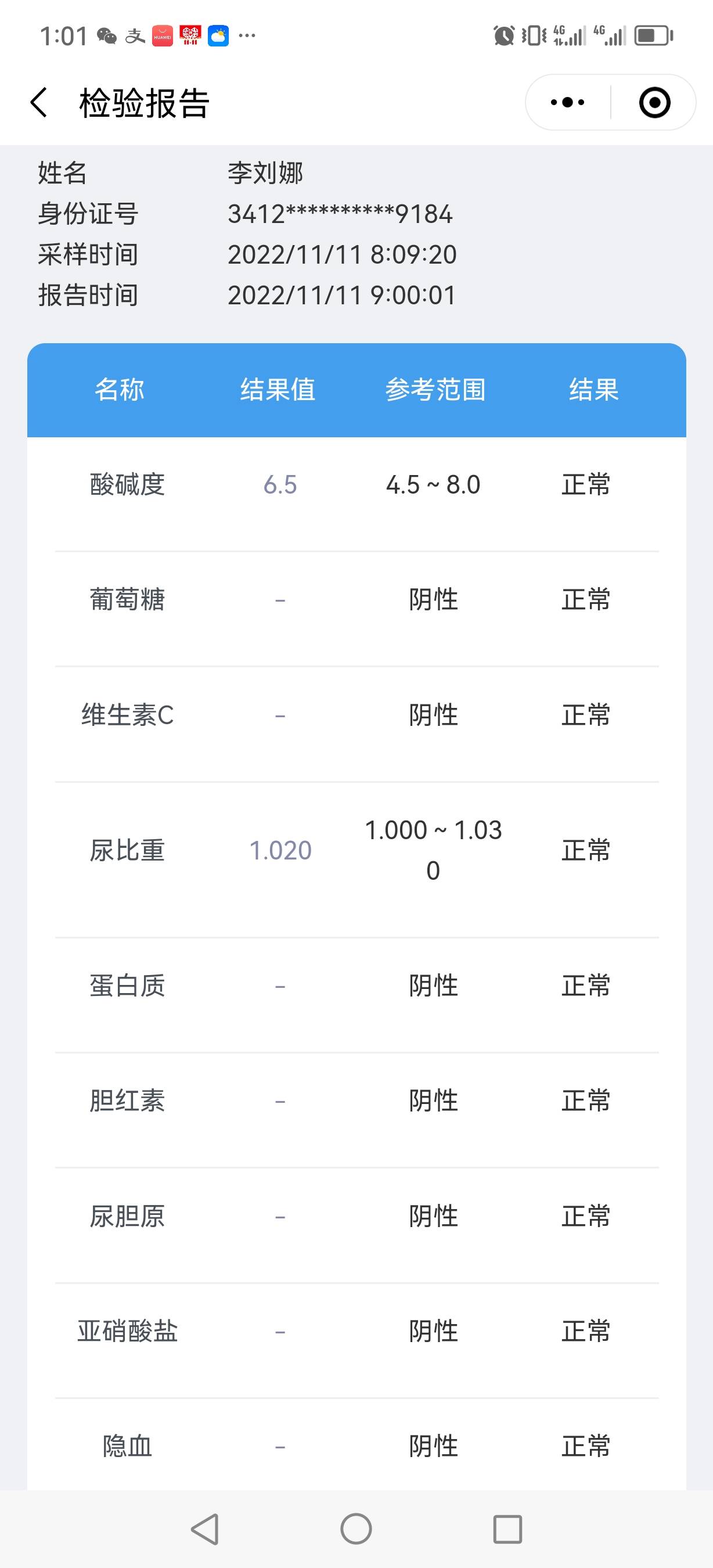Select the 尿比重 result value 1.020
The width and height of the screenshot is (713, 1568).
click(x=280, y=851)
